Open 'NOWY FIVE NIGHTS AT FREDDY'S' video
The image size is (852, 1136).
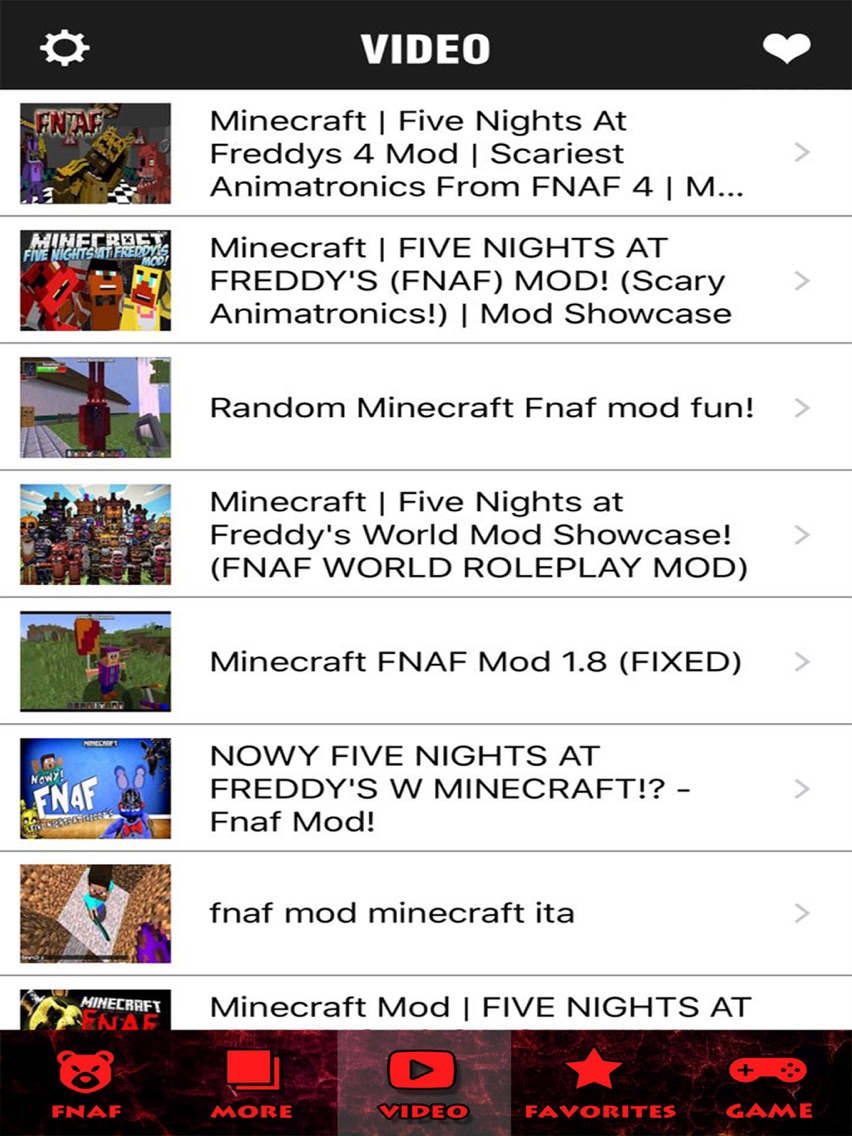(x=420, y=789)
